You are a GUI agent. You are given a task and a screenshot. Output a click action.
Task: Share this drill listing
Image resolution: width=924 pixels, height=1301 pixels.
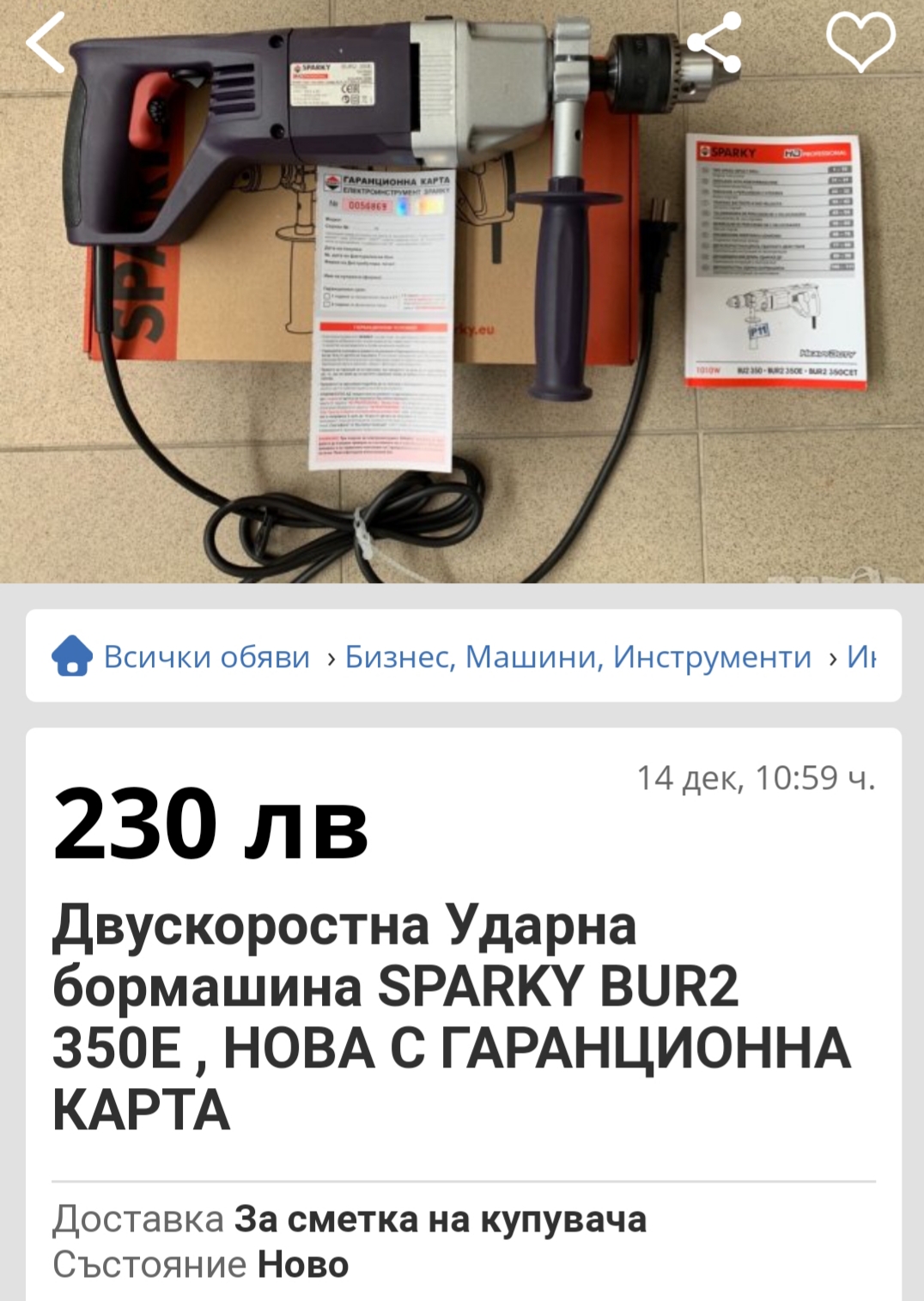click(714, 42)
